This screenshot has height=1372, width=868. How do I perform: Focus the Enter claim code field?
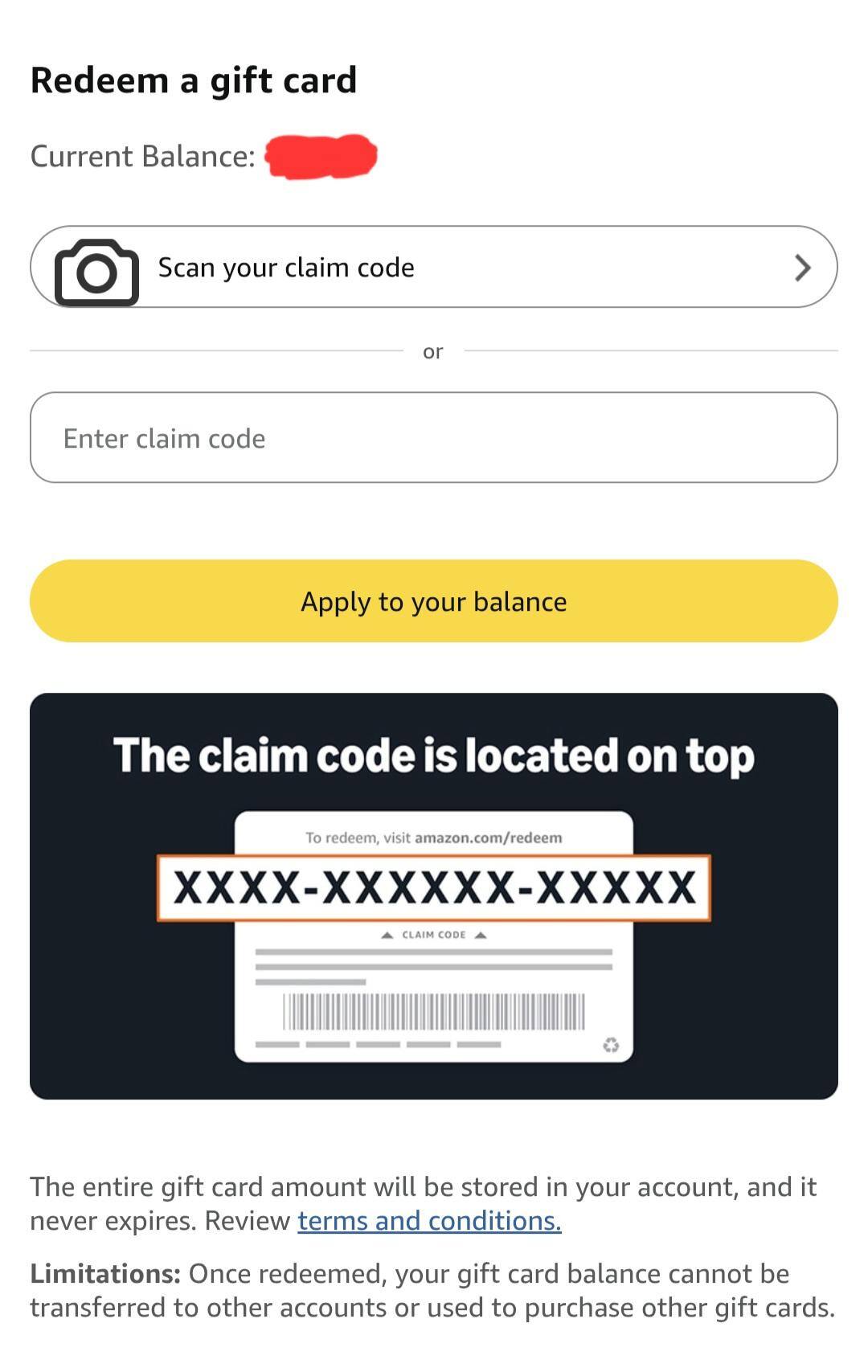(433, 438)
